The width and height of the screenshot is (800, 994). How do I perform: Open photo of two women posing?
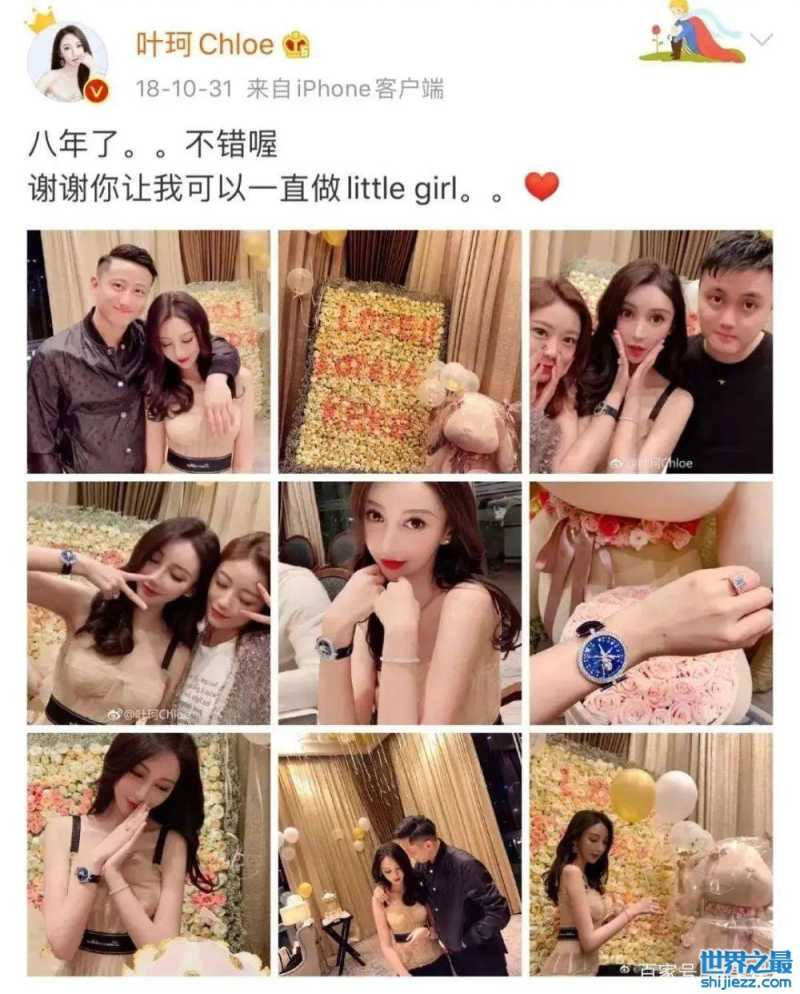(x=148, y=603)
